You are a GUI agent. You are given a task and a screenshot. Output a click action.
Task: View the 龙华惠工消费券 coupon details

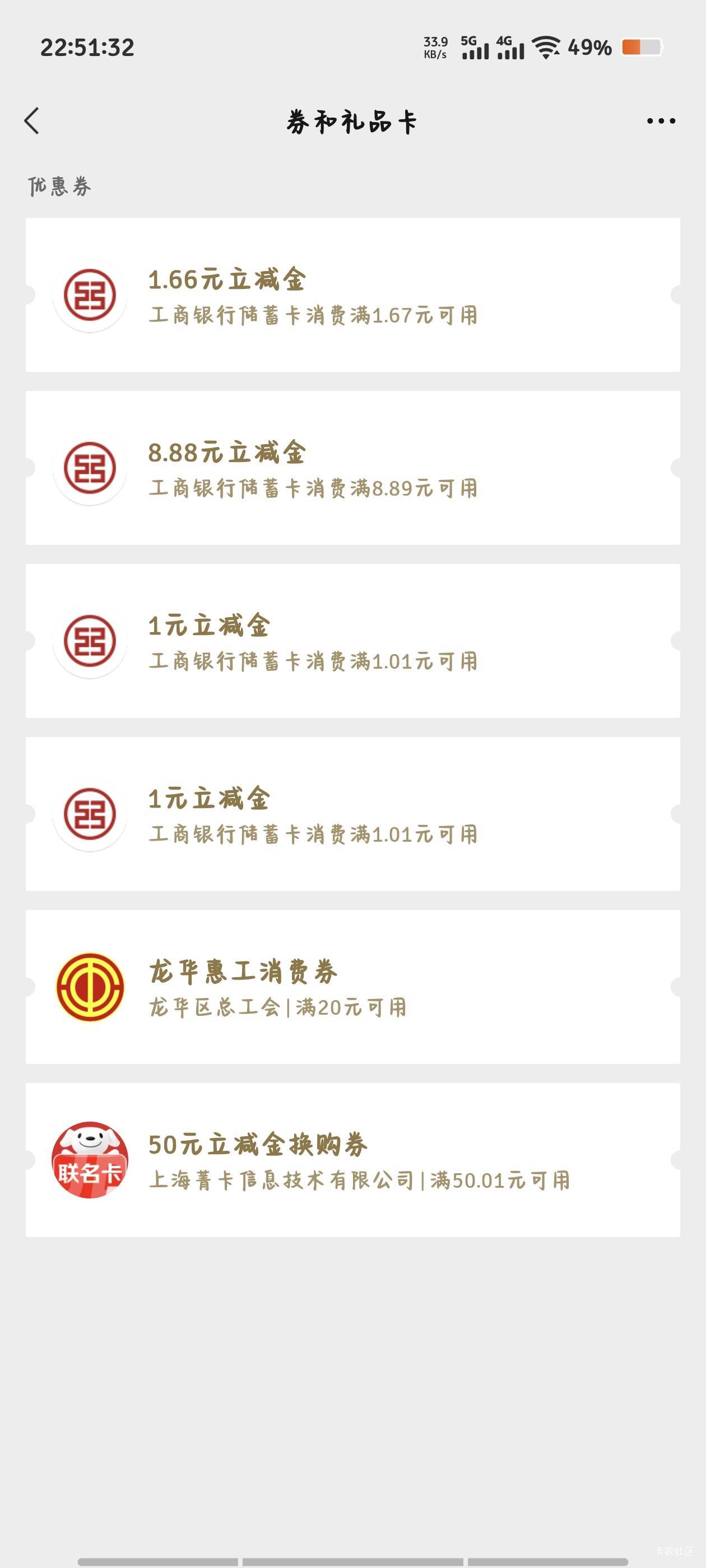[352, 987]
